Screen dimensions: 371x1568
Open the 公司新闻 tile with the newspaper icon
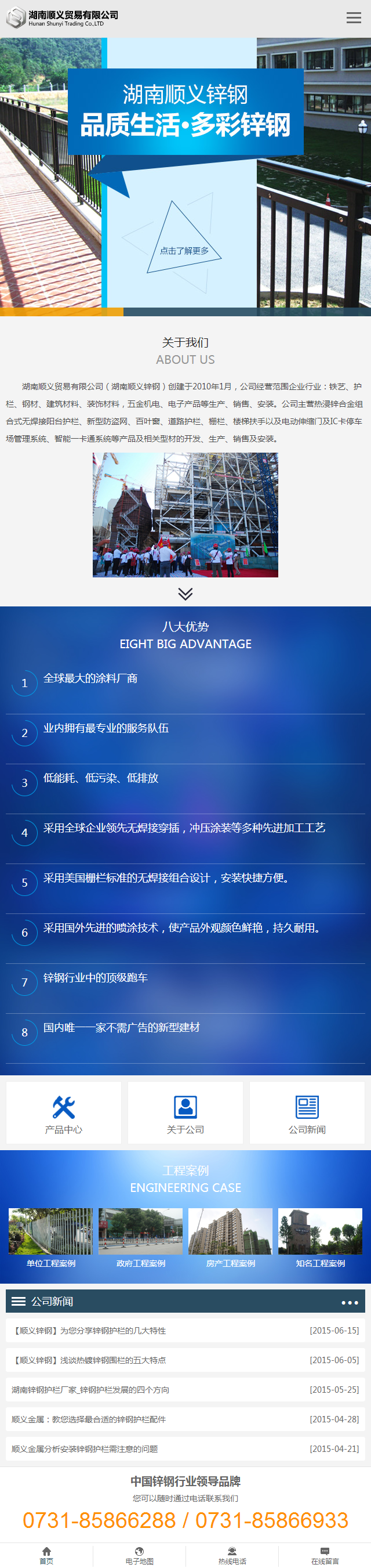(x=307, y=1112)
